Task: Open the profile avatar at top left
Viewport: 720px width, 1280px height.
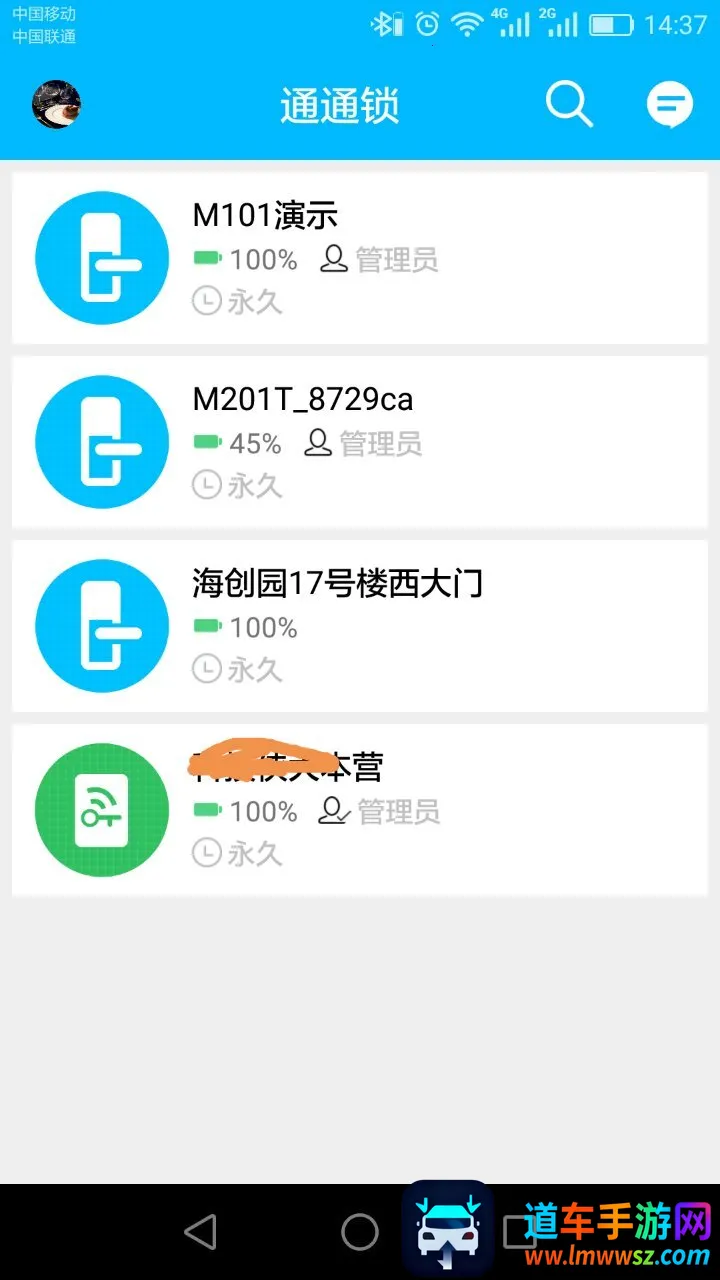Action: 55,103
